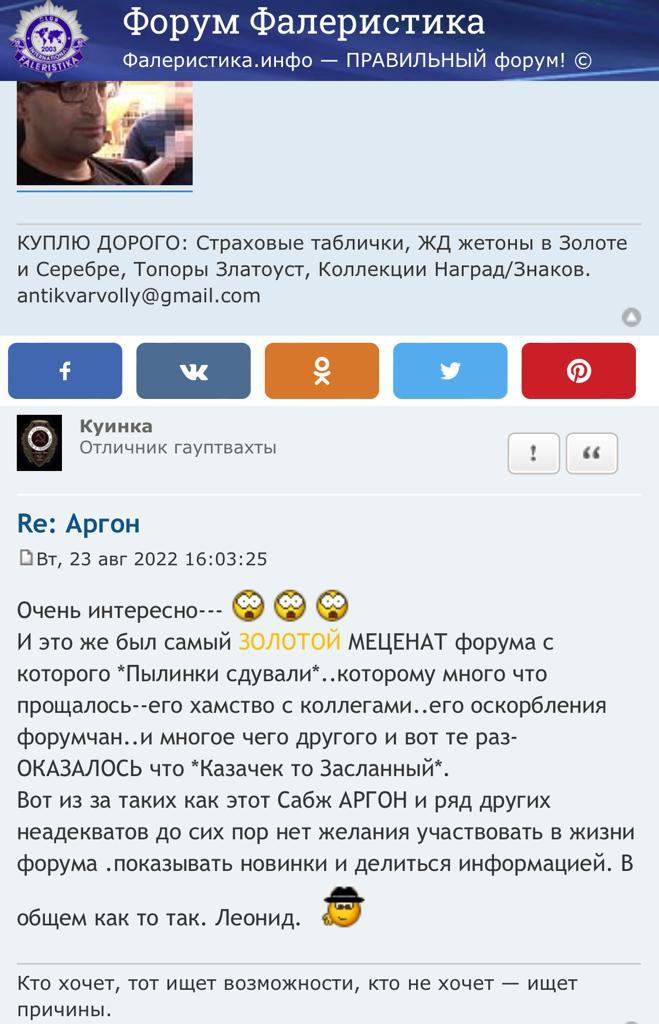
Task: Jump to top using the arrow icon
Action: [x=631, y=318]
